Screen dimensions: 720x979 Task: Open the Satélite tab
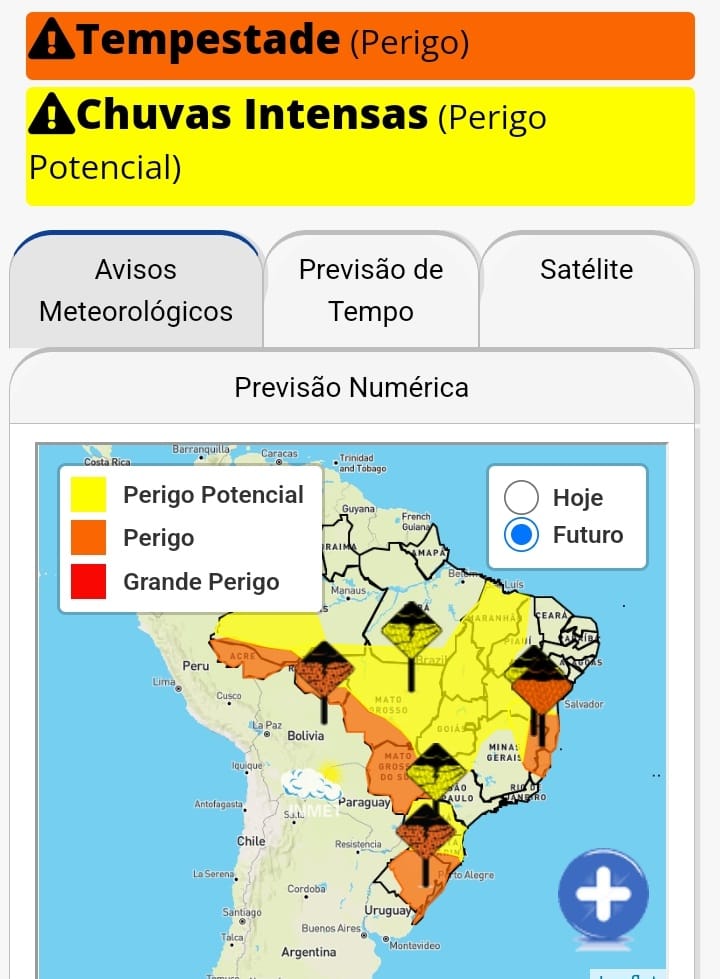point(586,270)
